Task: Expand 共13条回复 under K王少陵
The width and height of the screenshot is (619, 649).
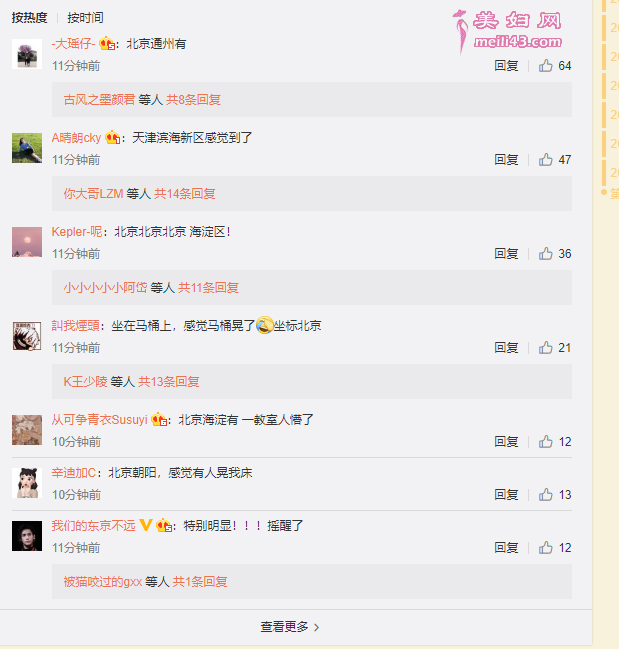Action: click(x=168, y=382)
